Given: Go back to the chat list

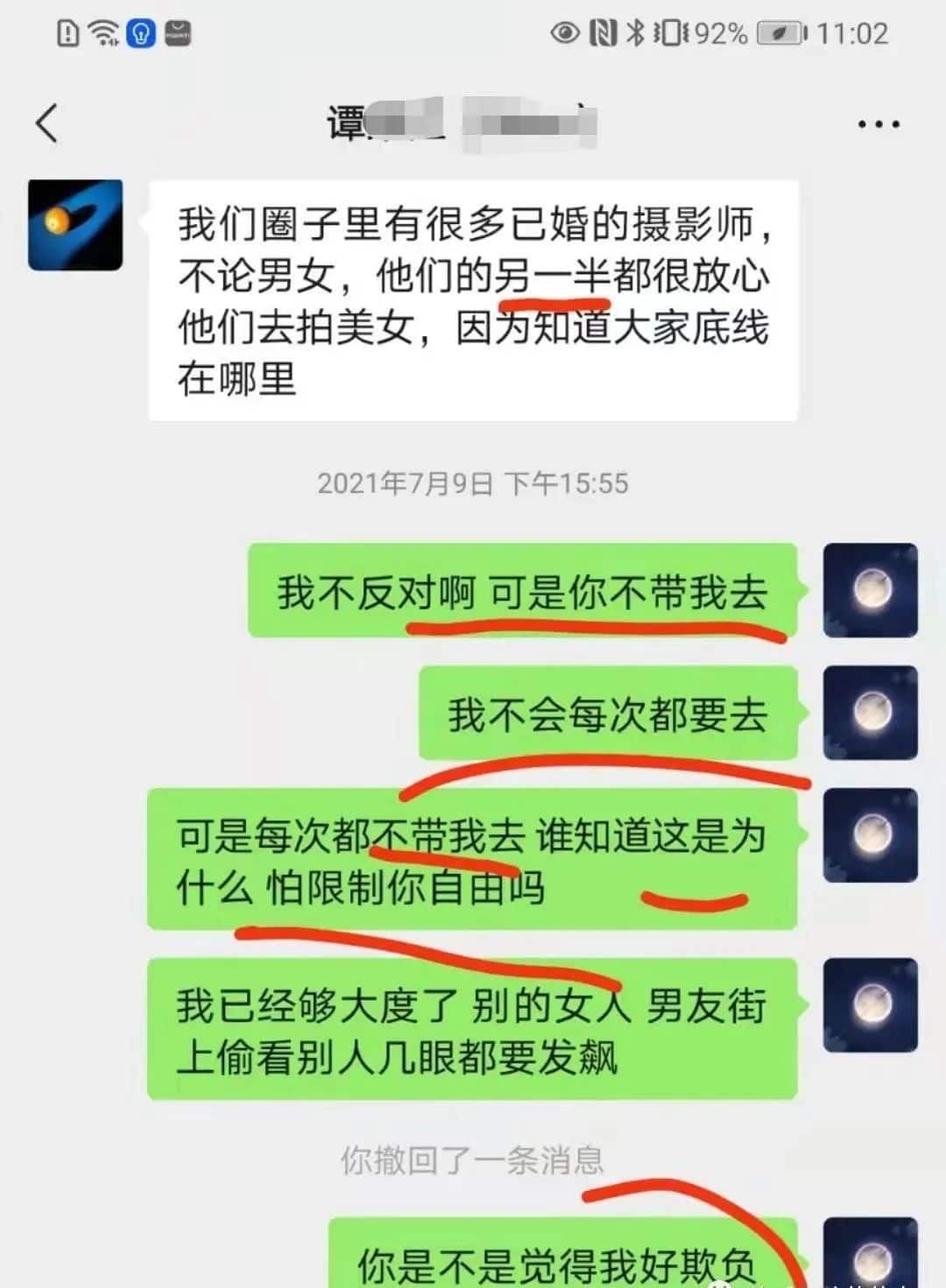Looking at the screenshot, I should 47,123.
